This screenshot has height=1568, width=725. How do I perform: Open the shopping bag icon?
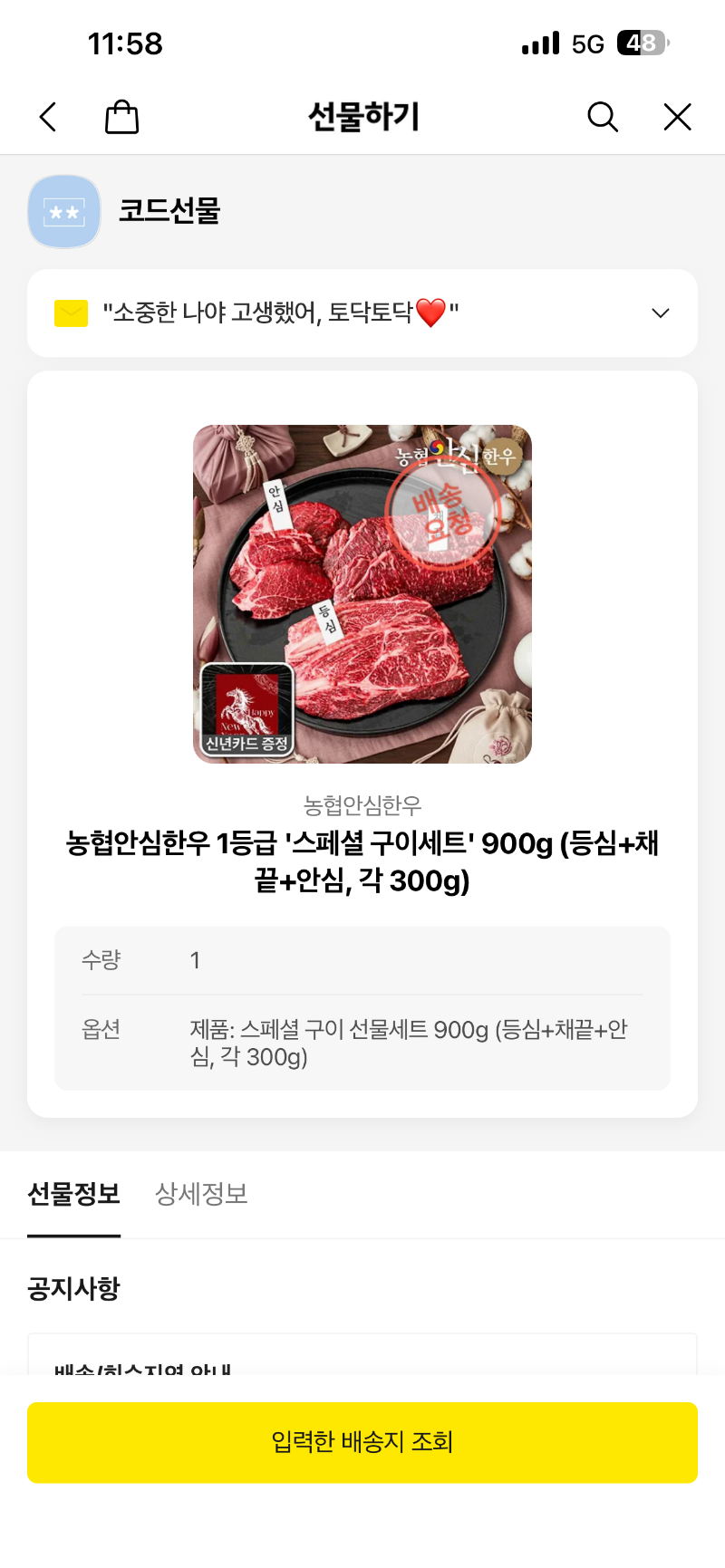point(121,117)
